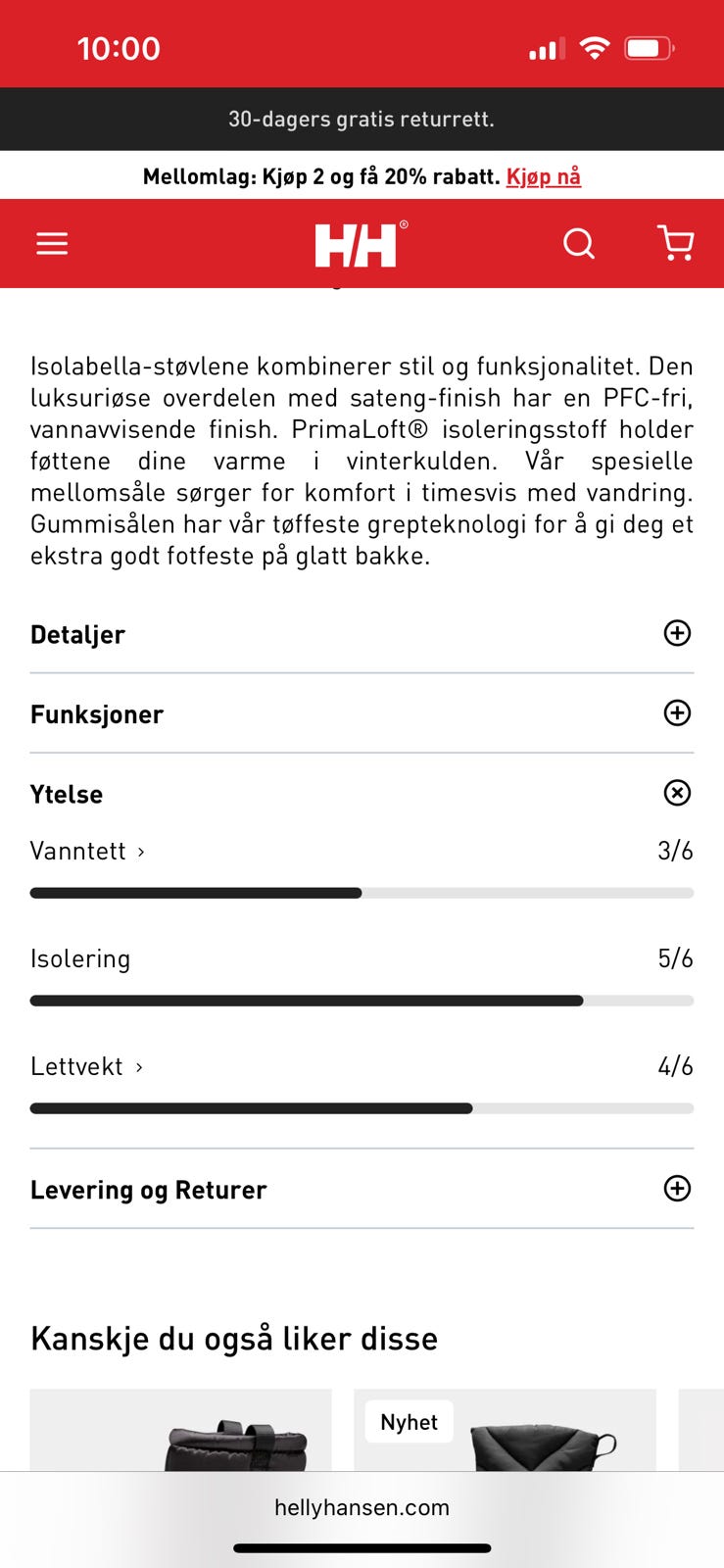Viewport: 724px width, 1568px height.
Task: Expand Detaljer using the plus icon
Action: tap(677, 633)
